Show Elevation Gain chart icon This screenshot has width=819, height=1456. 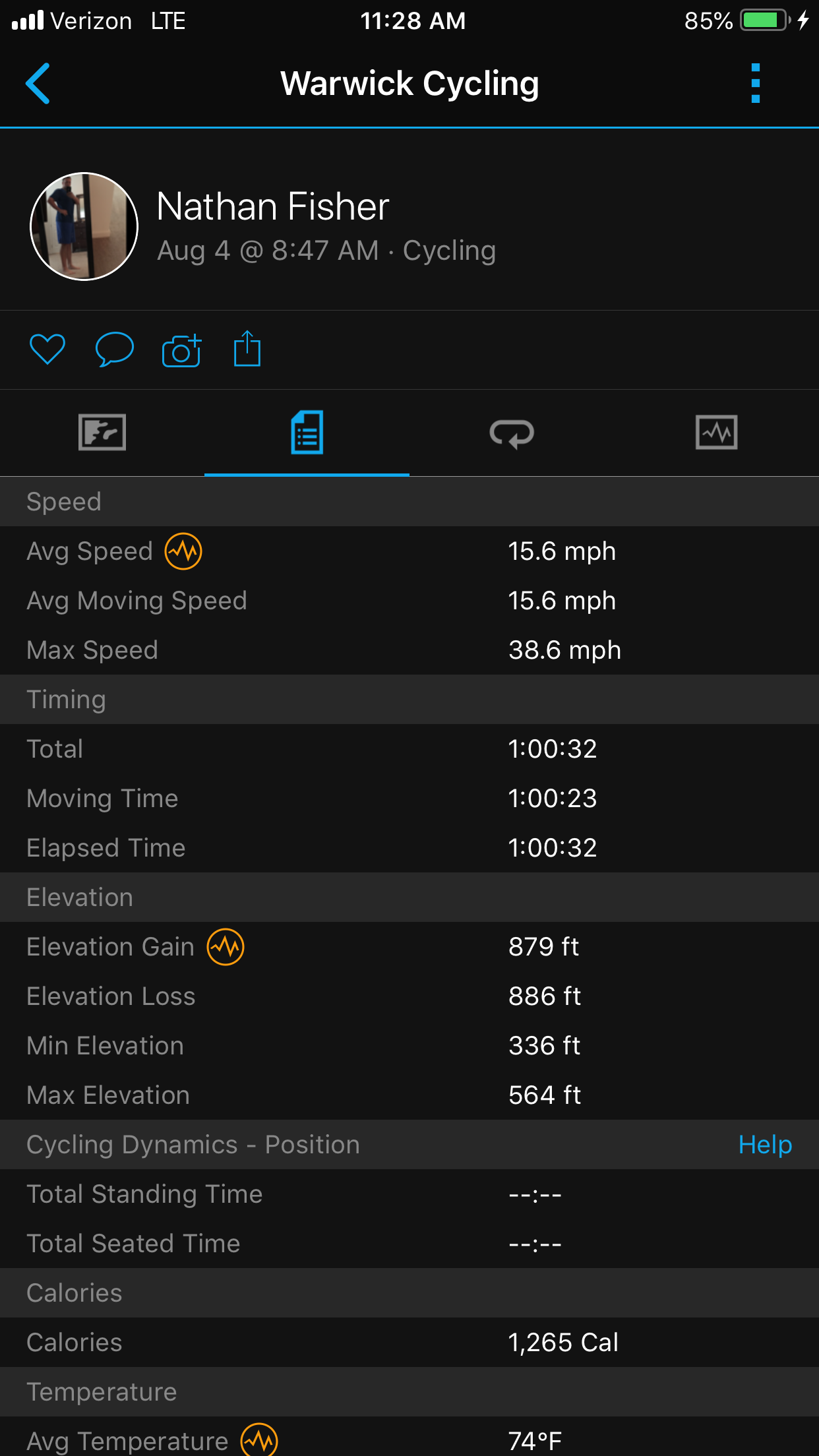point(226,947)
